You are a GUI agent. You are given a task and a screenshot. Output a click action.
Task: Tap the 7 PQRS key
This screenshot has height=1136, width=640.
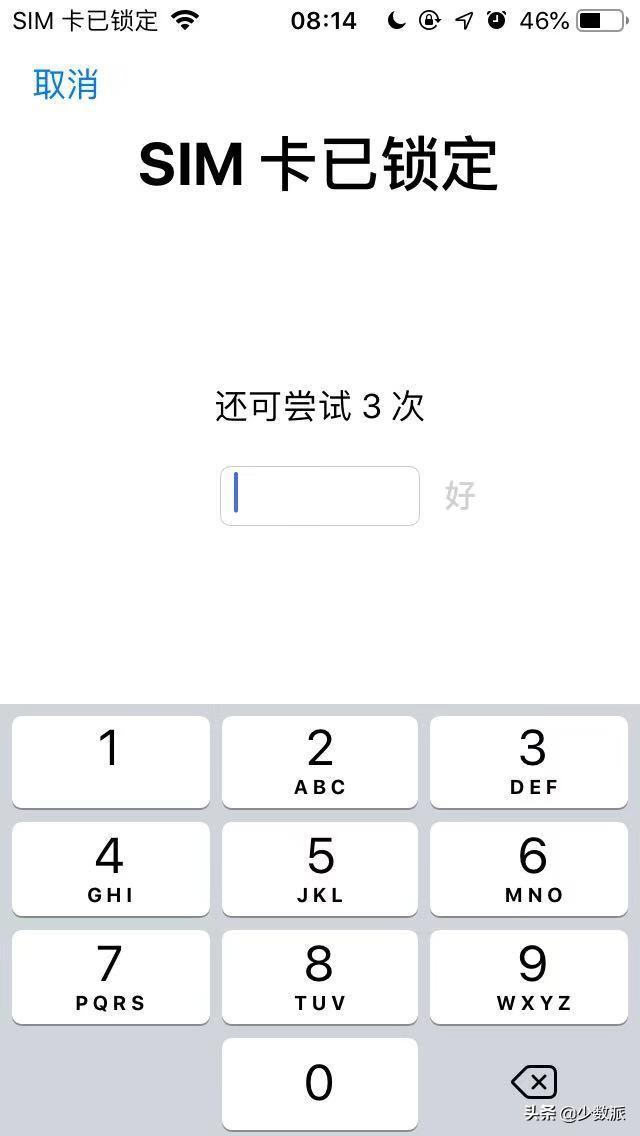click(110, 976)
